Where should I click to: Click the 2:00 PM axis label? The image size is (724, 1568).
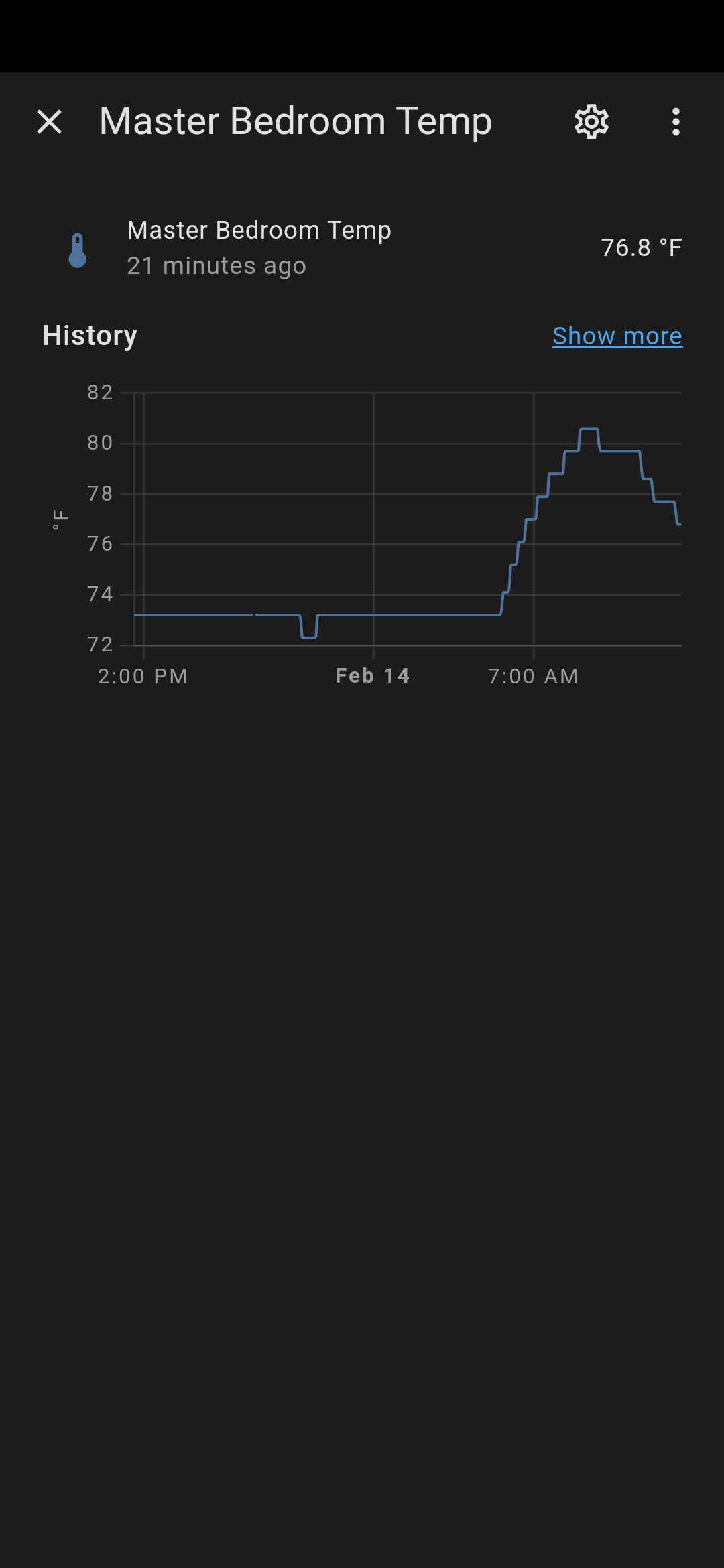[143, 677]
